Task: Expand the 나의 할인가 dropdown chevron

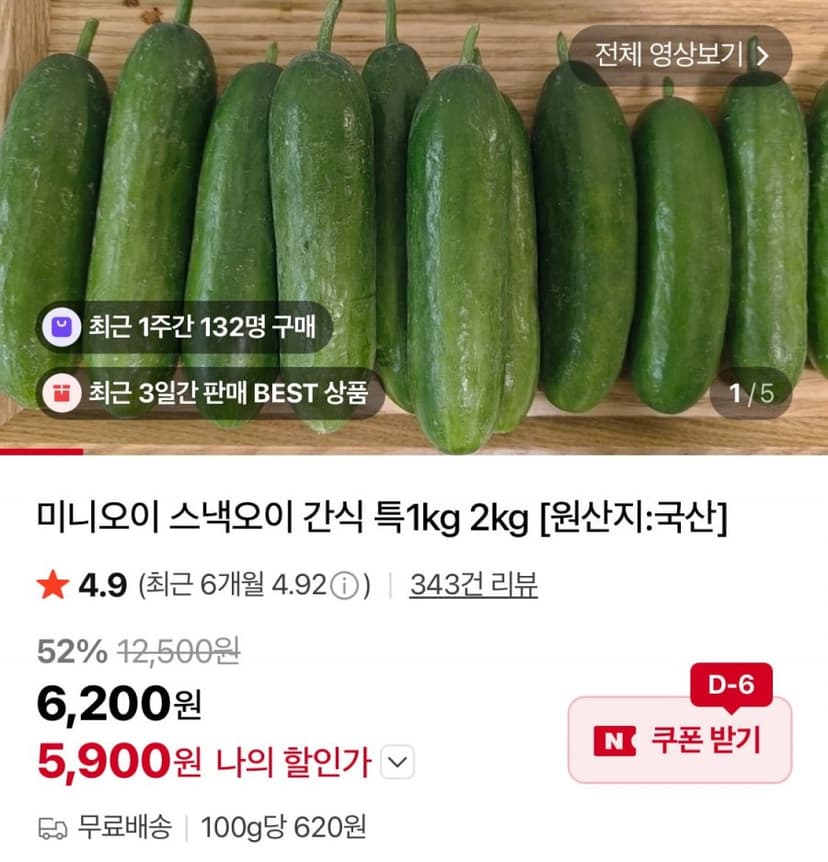Action: (398, 762)
